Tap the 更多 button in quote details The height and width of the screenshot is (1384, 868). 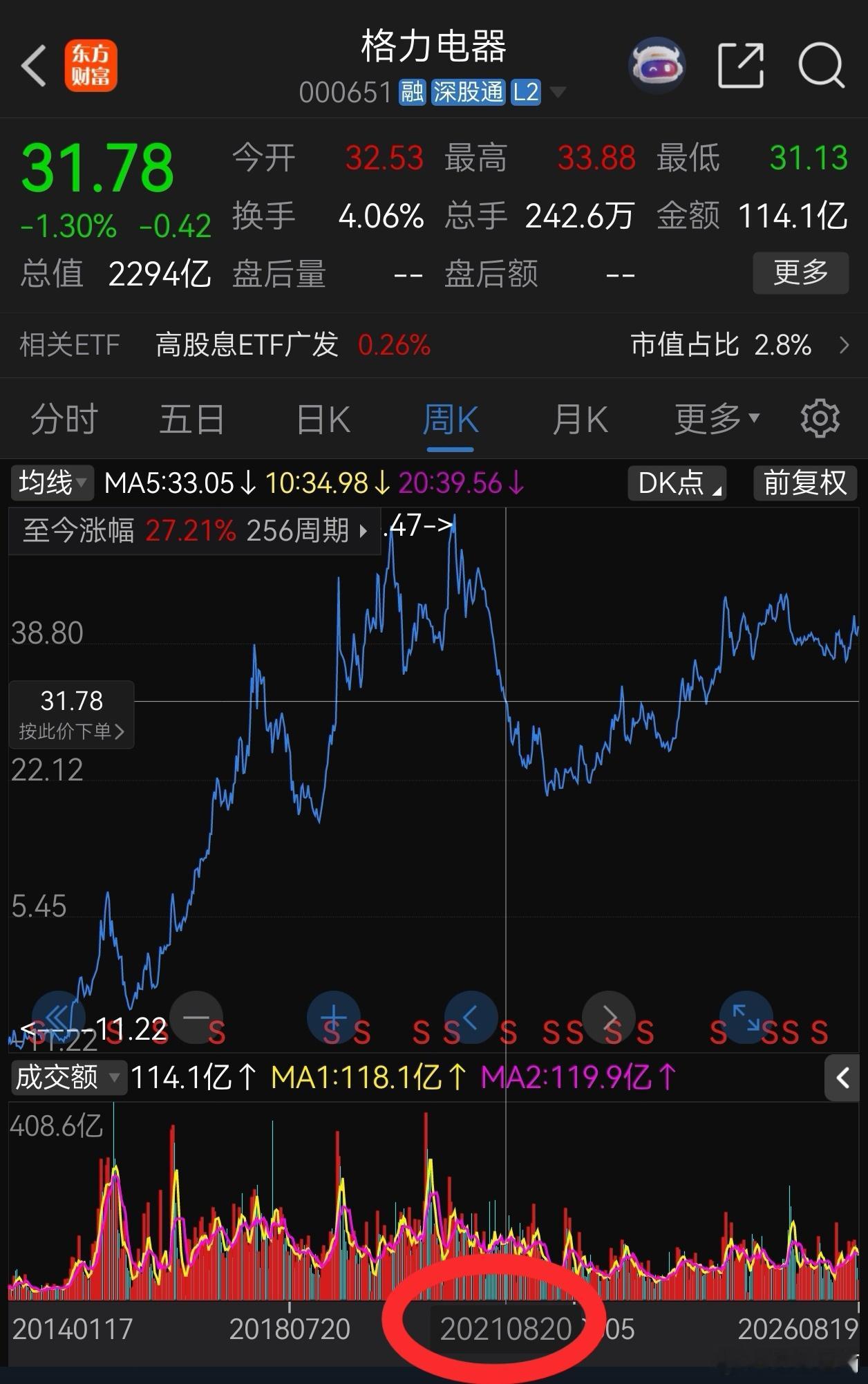coord(800,273)
